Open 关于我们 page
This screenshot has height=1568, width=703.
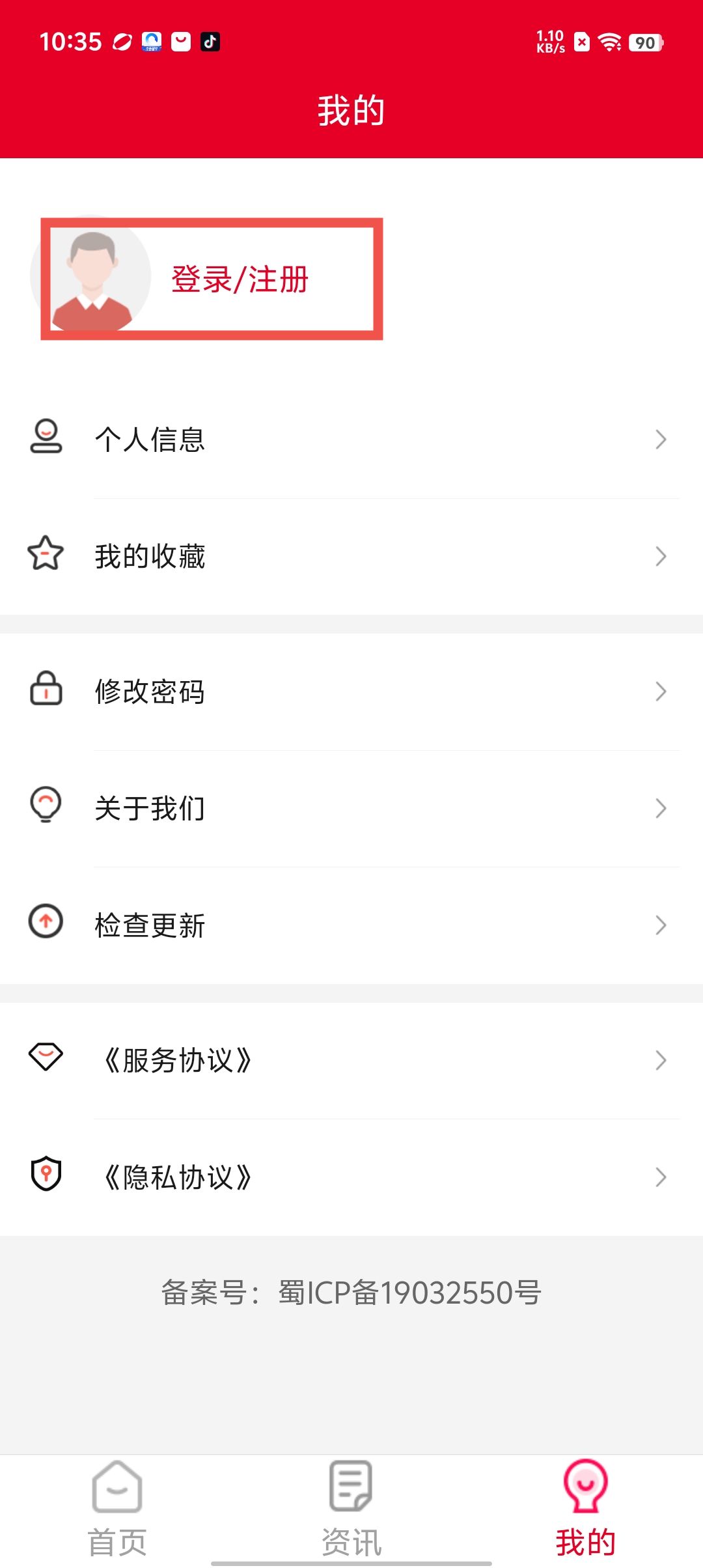pos(351,809)
